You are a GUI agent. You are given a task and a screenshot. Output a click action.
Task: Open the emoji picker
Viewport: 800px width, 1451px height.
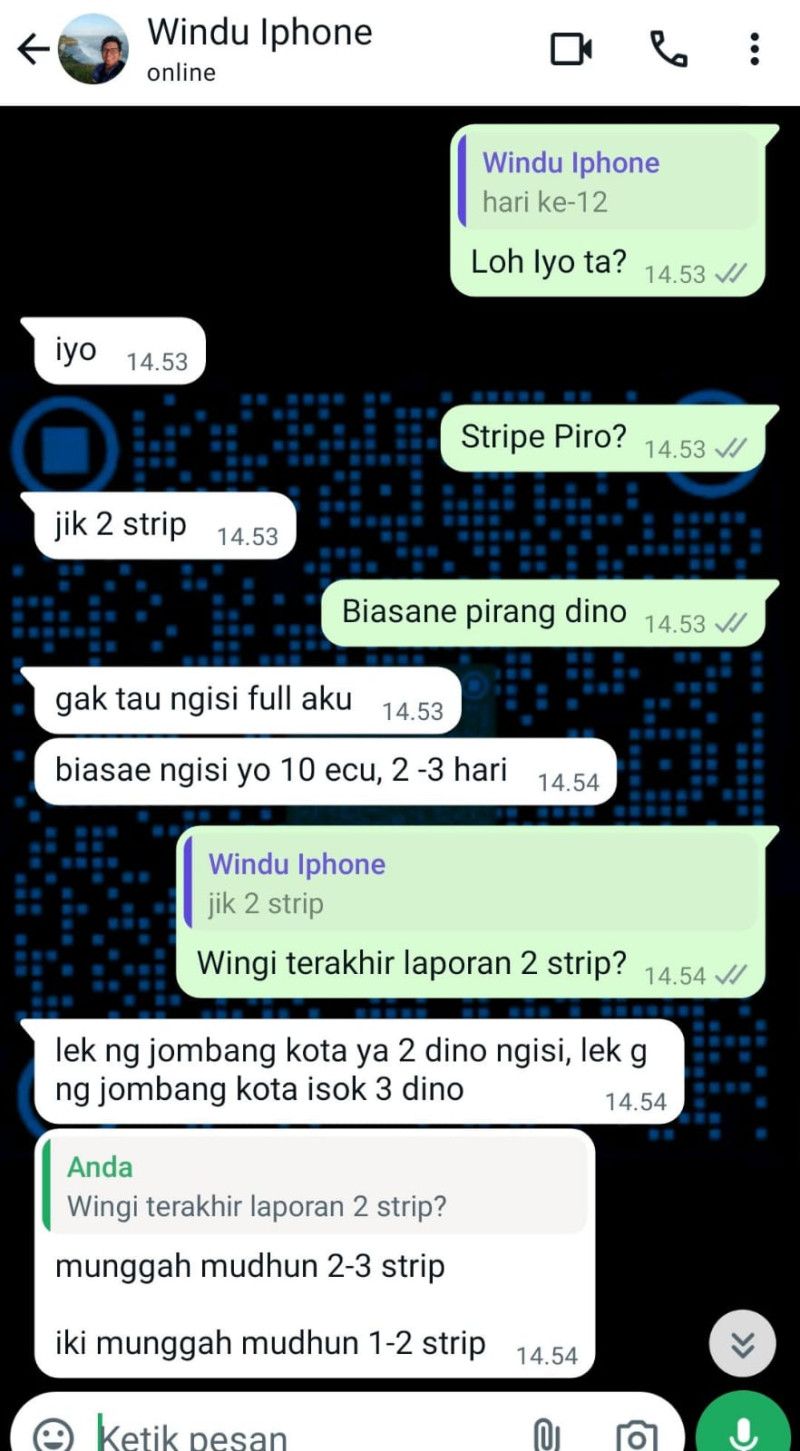pos(52,1435)
